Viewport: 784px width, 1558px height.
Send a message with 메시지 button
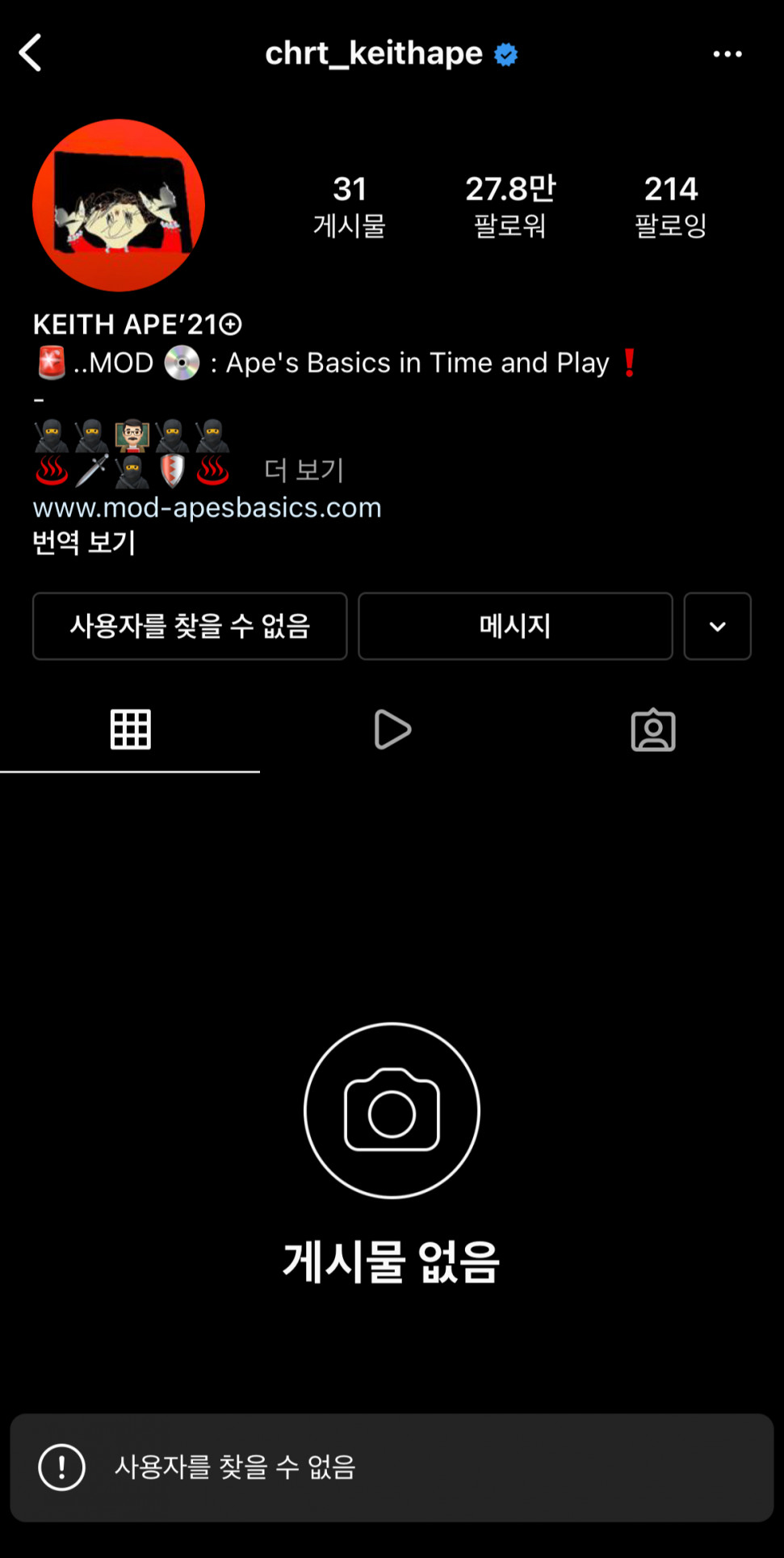515,626
